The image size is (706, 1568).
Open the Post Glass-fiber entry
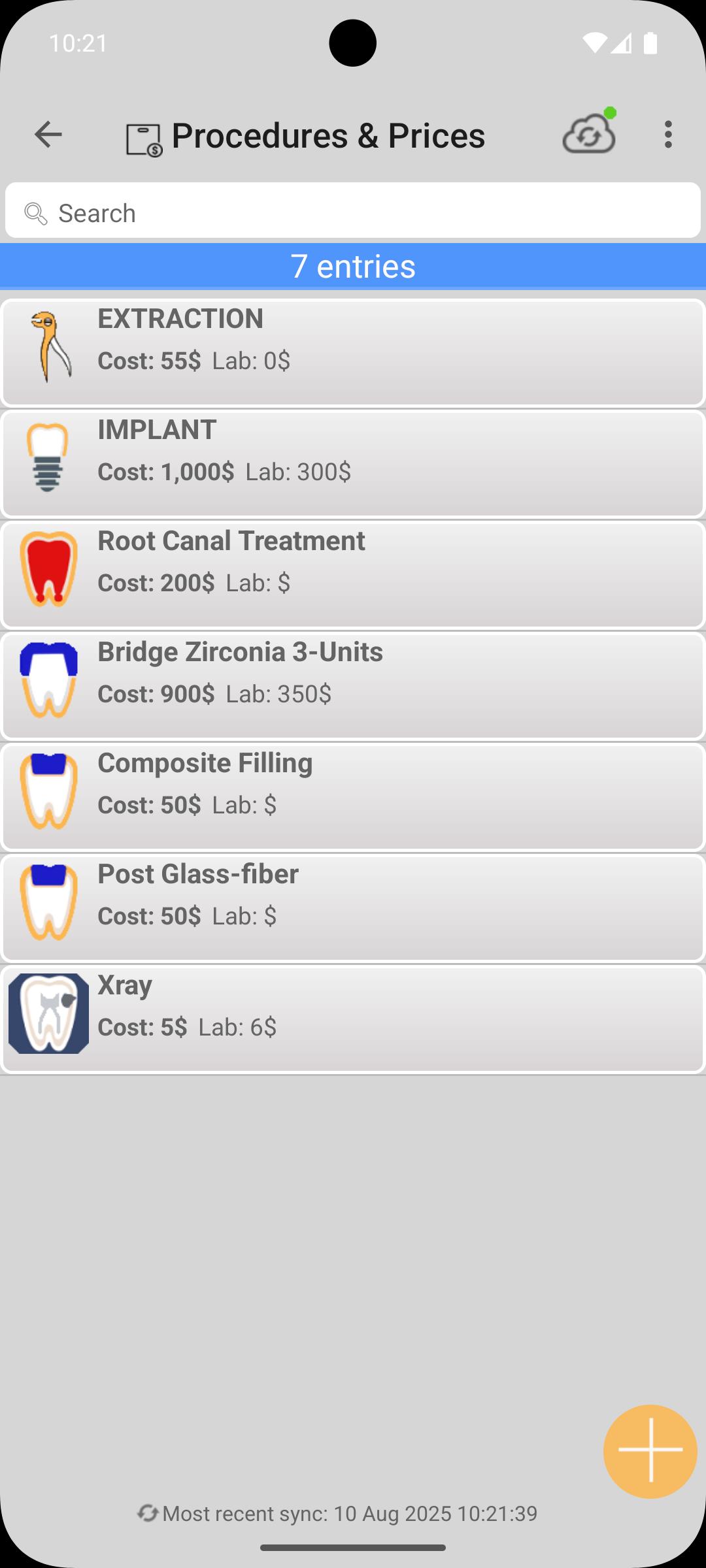point(353,908)
